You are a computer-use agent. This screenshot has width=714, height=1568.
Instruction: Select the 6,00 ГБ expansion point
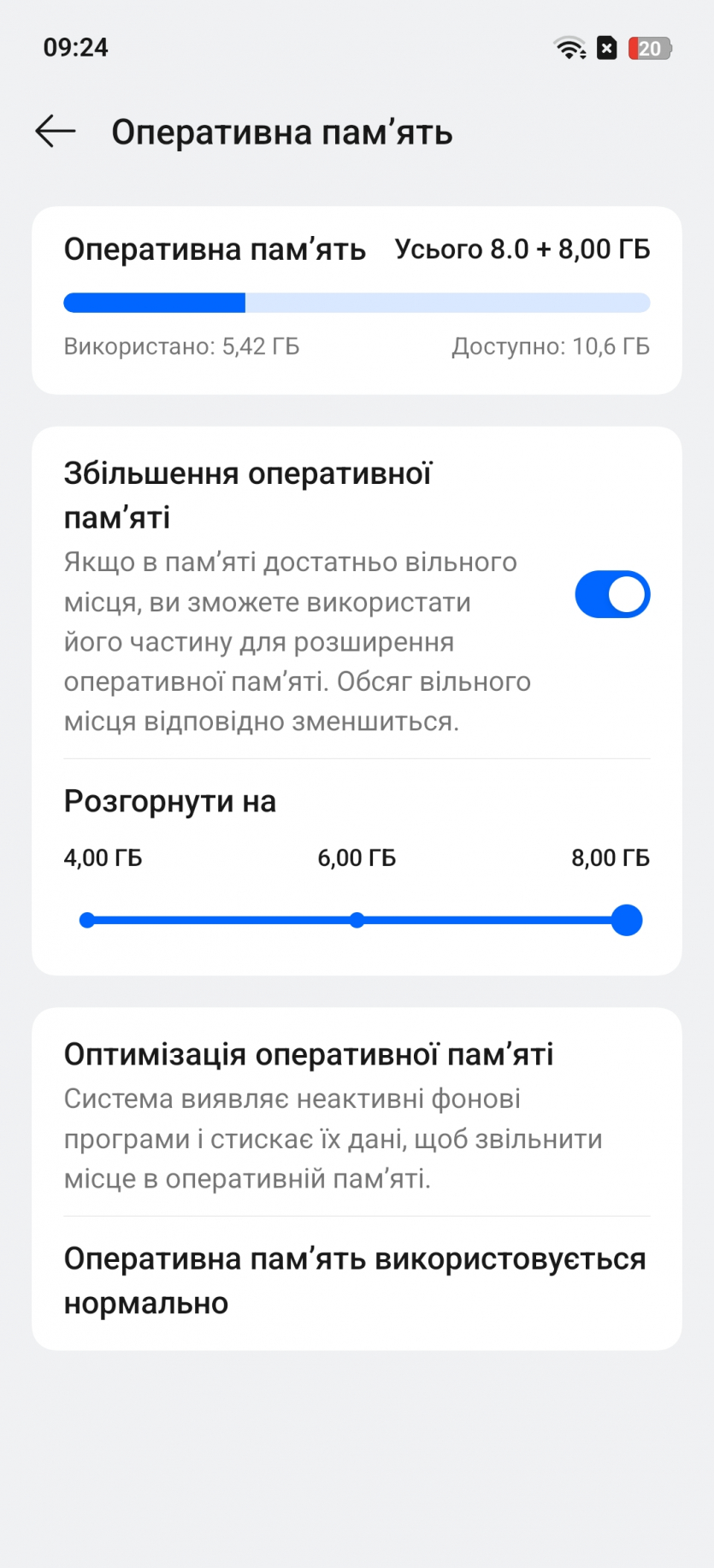click(x=357, y=921)
